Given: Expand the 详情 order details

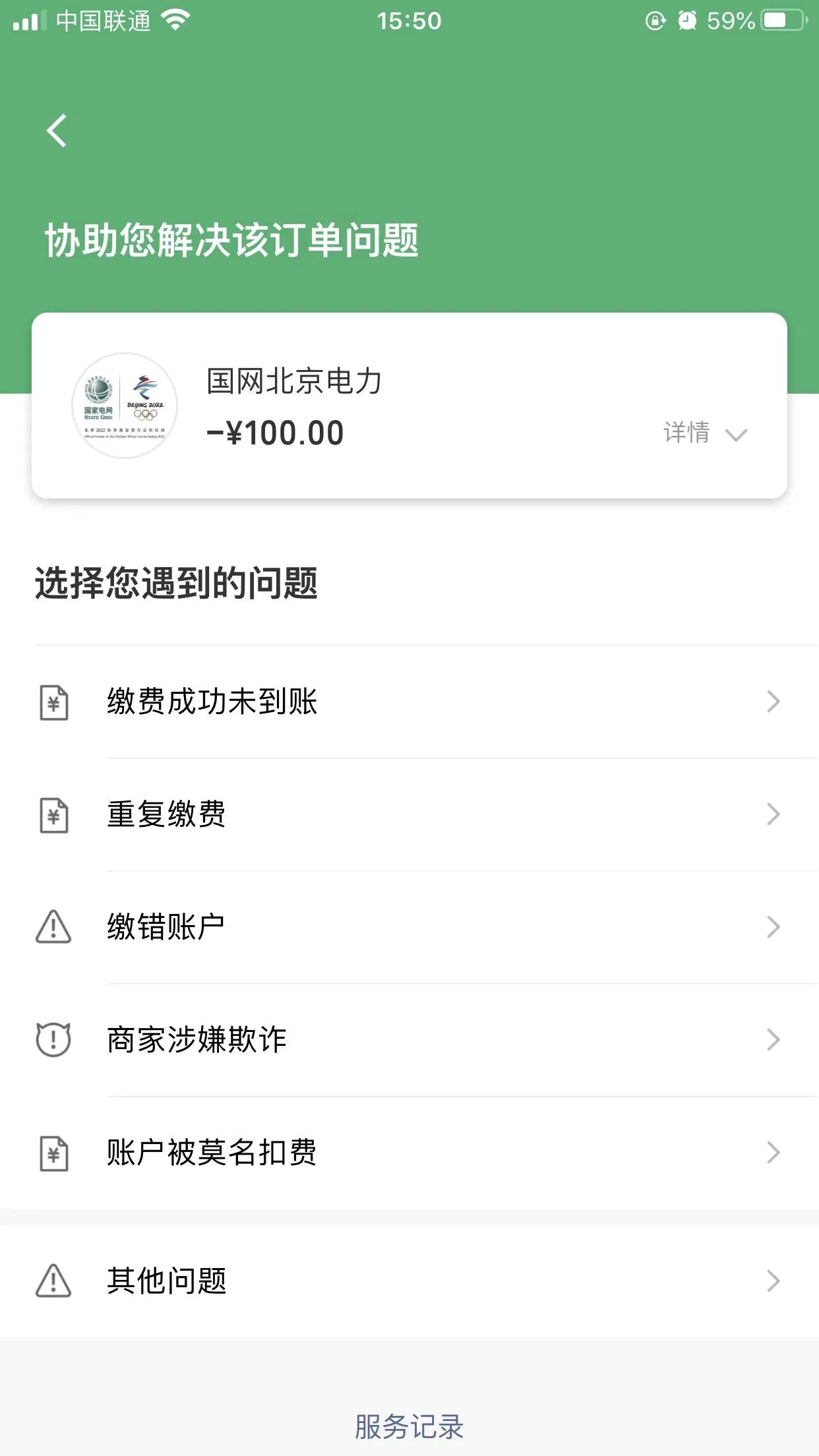Looking at the screenshot, I should click(705, 433).
